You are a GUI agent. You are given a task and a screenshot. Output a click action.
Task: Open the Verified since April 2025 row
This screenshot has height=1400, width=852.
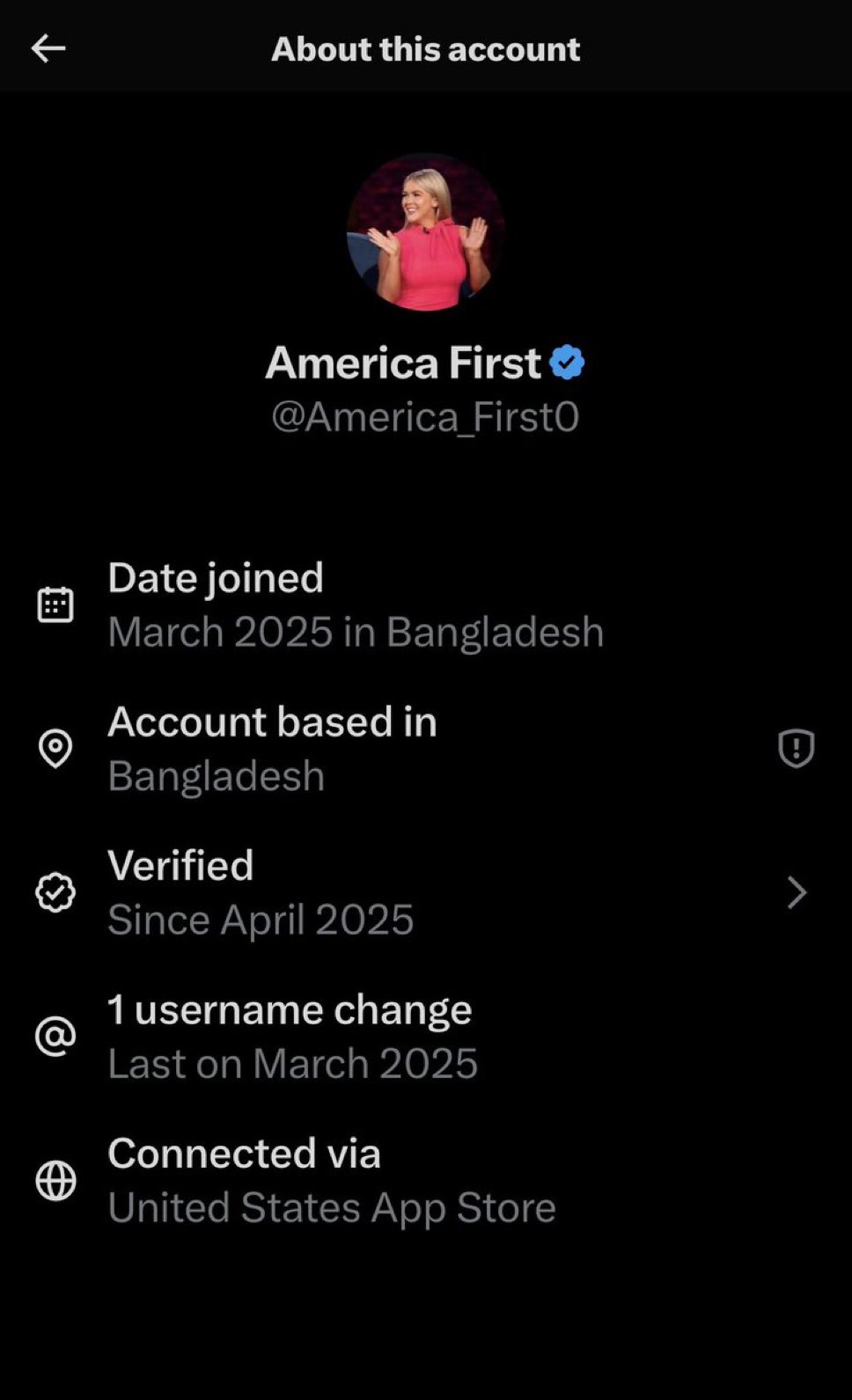(422, 892)
